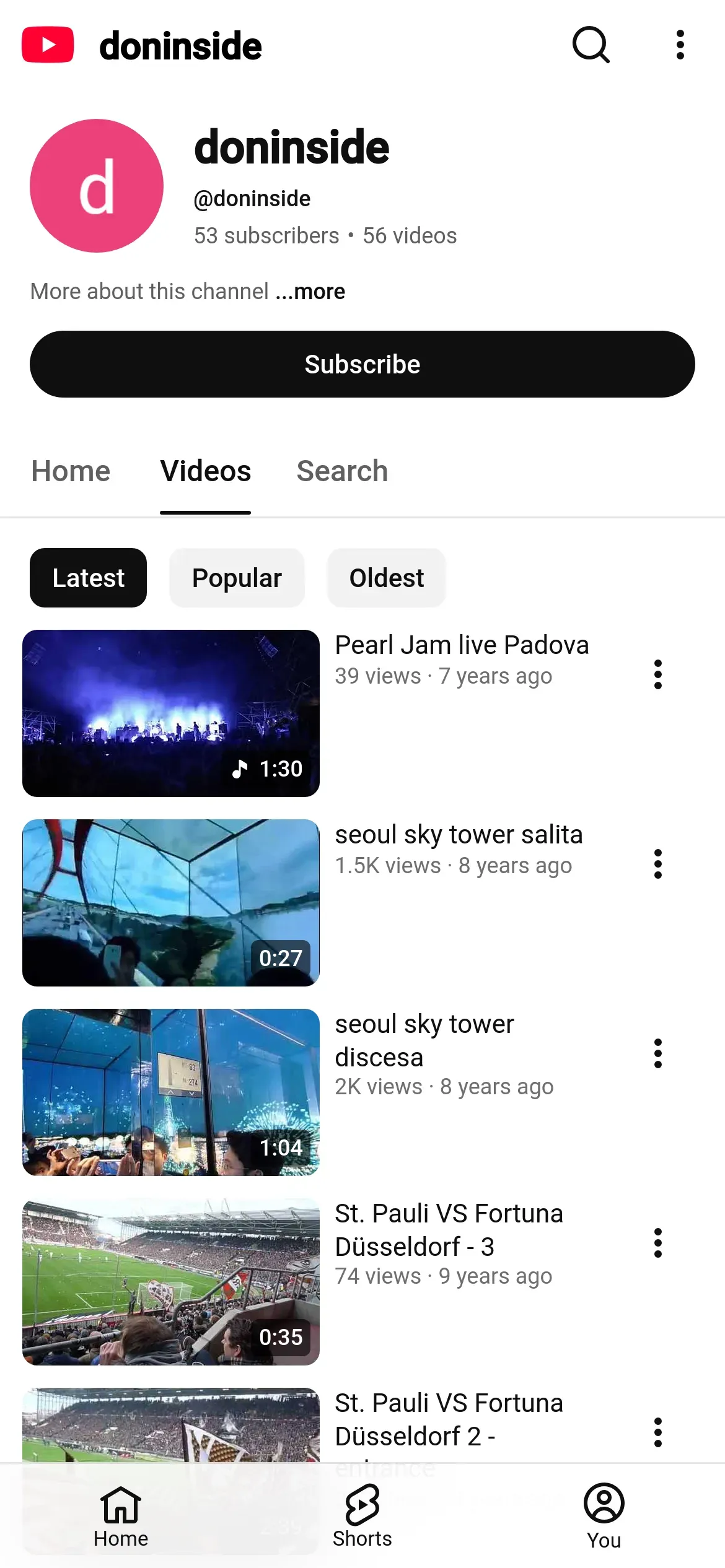Switch to the channel Home tab
The image size is (725, 1568).
coord(71,471)
